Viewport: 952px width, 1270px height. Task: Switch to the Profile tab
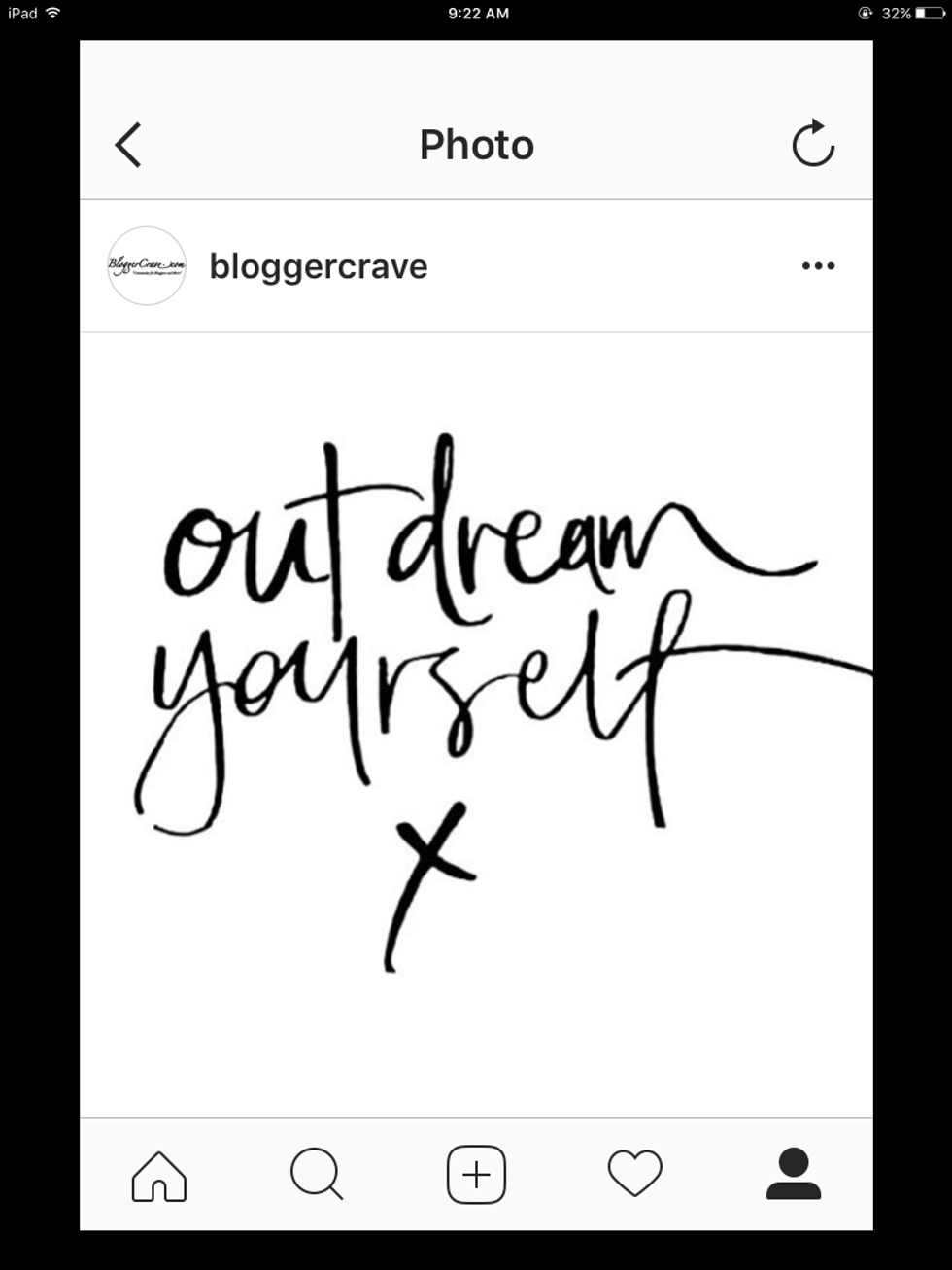(x=793, y=1175)
